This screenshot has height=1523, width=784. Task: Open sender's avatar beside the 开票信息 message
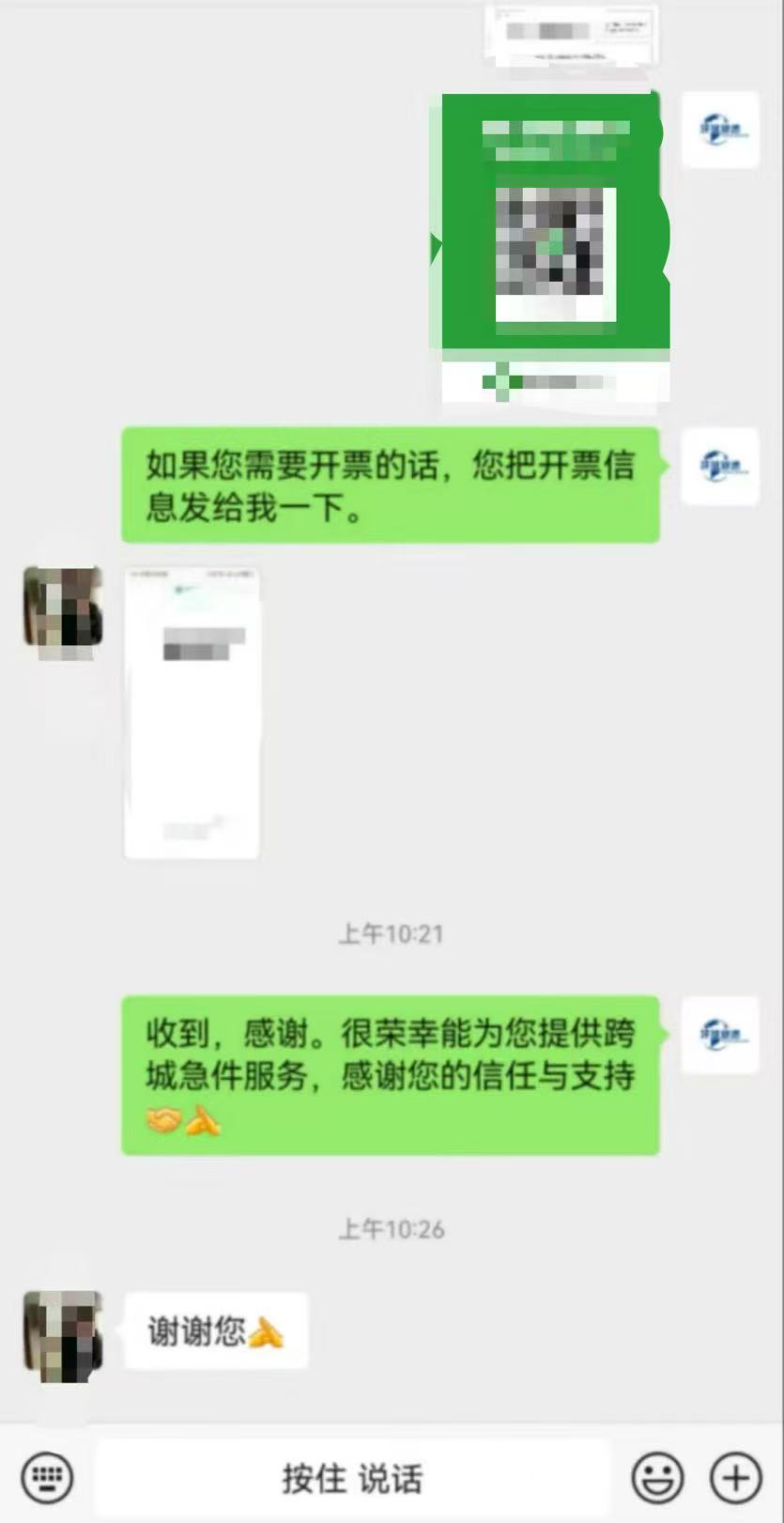719,467
